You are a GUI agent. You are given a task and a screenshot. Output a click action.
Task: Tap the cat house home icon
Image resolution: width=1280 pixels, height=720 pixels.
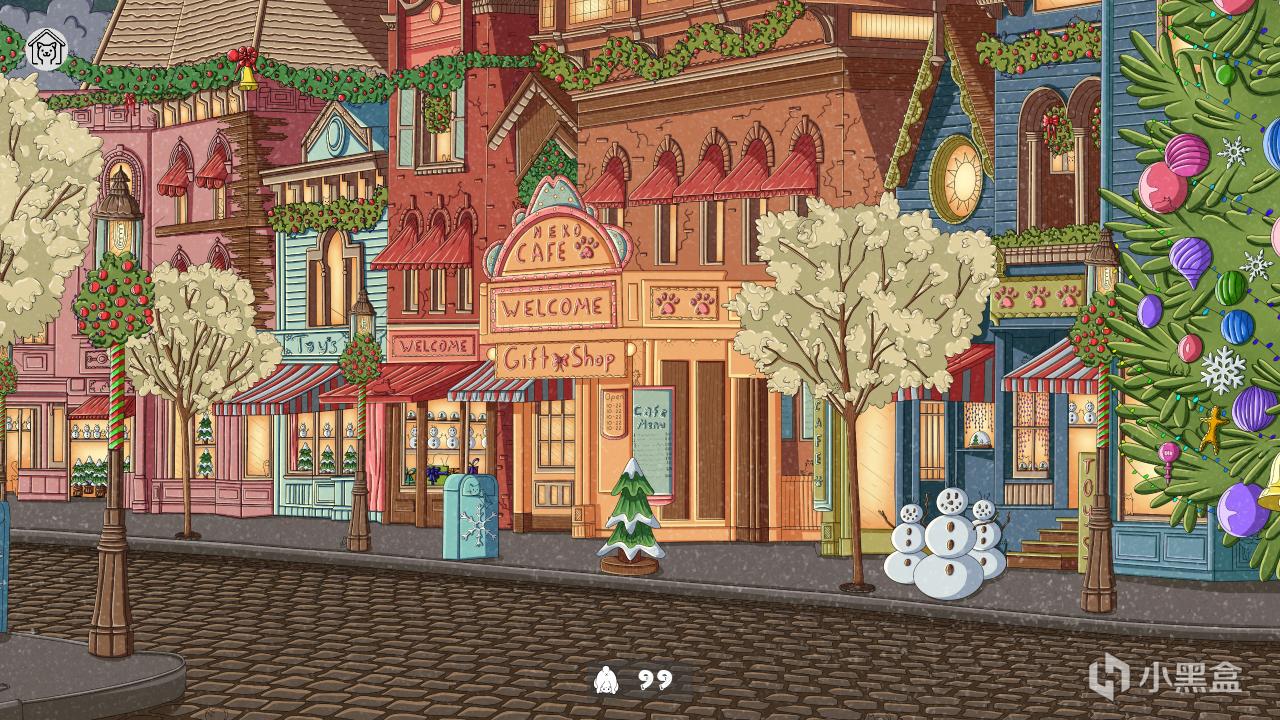45,48
